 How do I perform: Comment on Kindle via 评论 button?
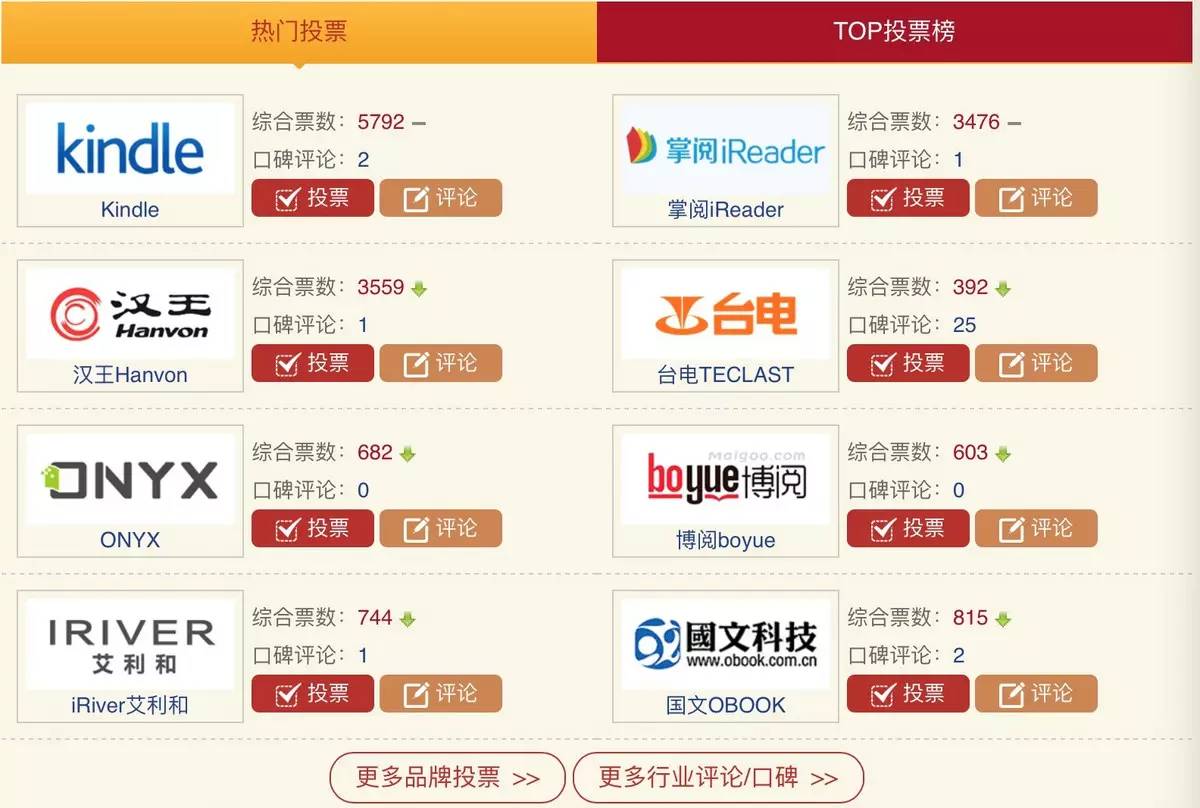(x=440, y=198)
